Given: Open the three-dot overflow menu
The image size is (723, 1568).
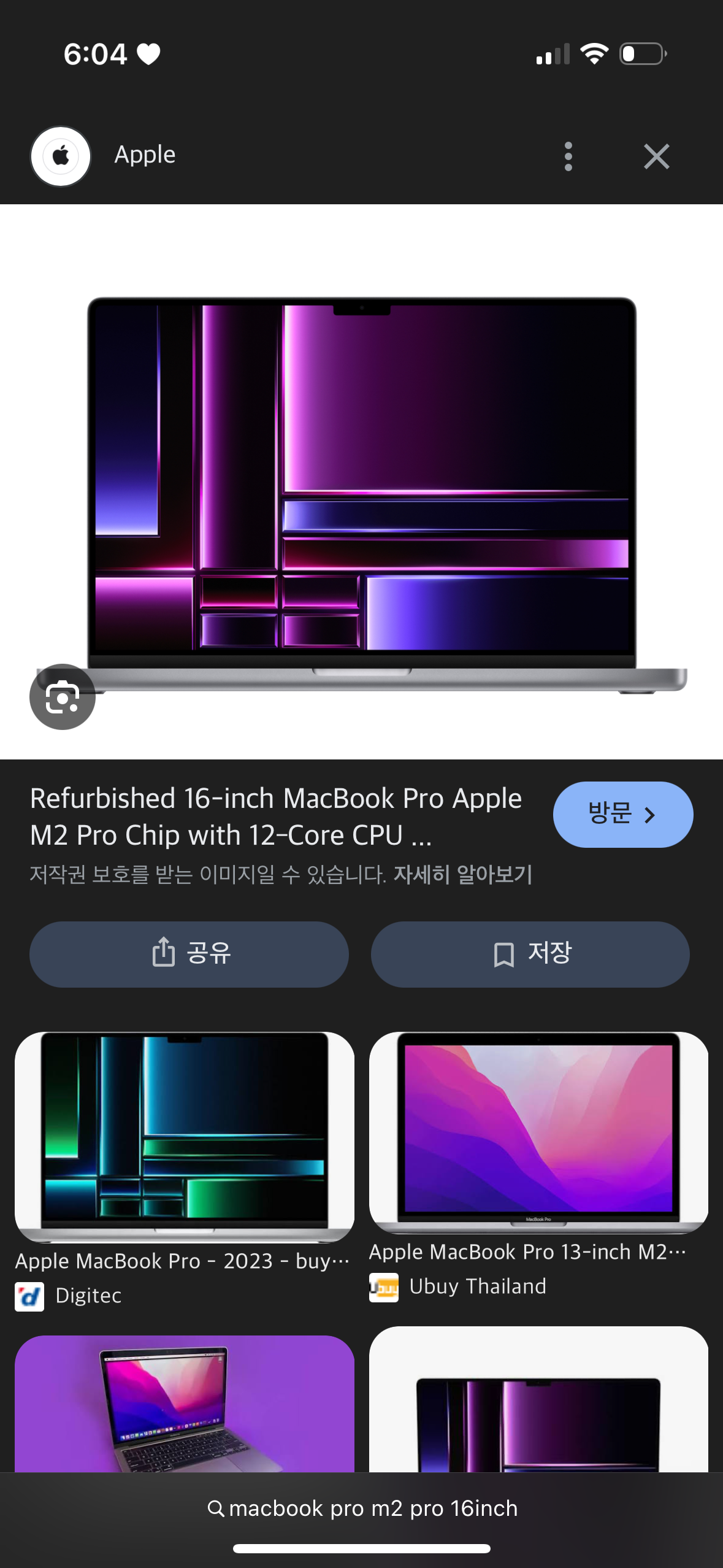Looking at the screenshot, I should (568, 156).
